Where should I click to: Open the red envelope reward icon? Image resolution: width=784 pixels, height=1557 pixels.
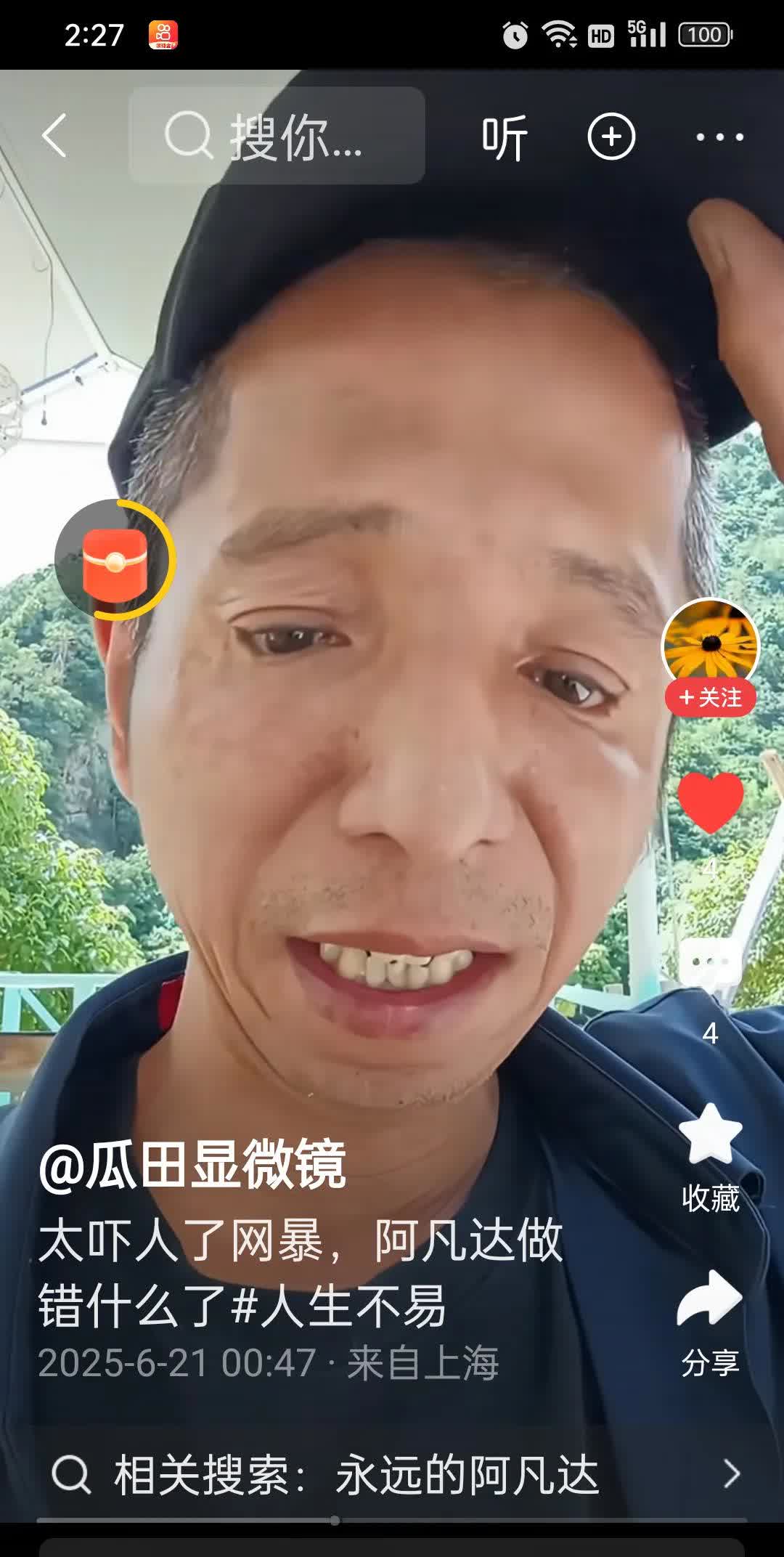pos(115,560)
